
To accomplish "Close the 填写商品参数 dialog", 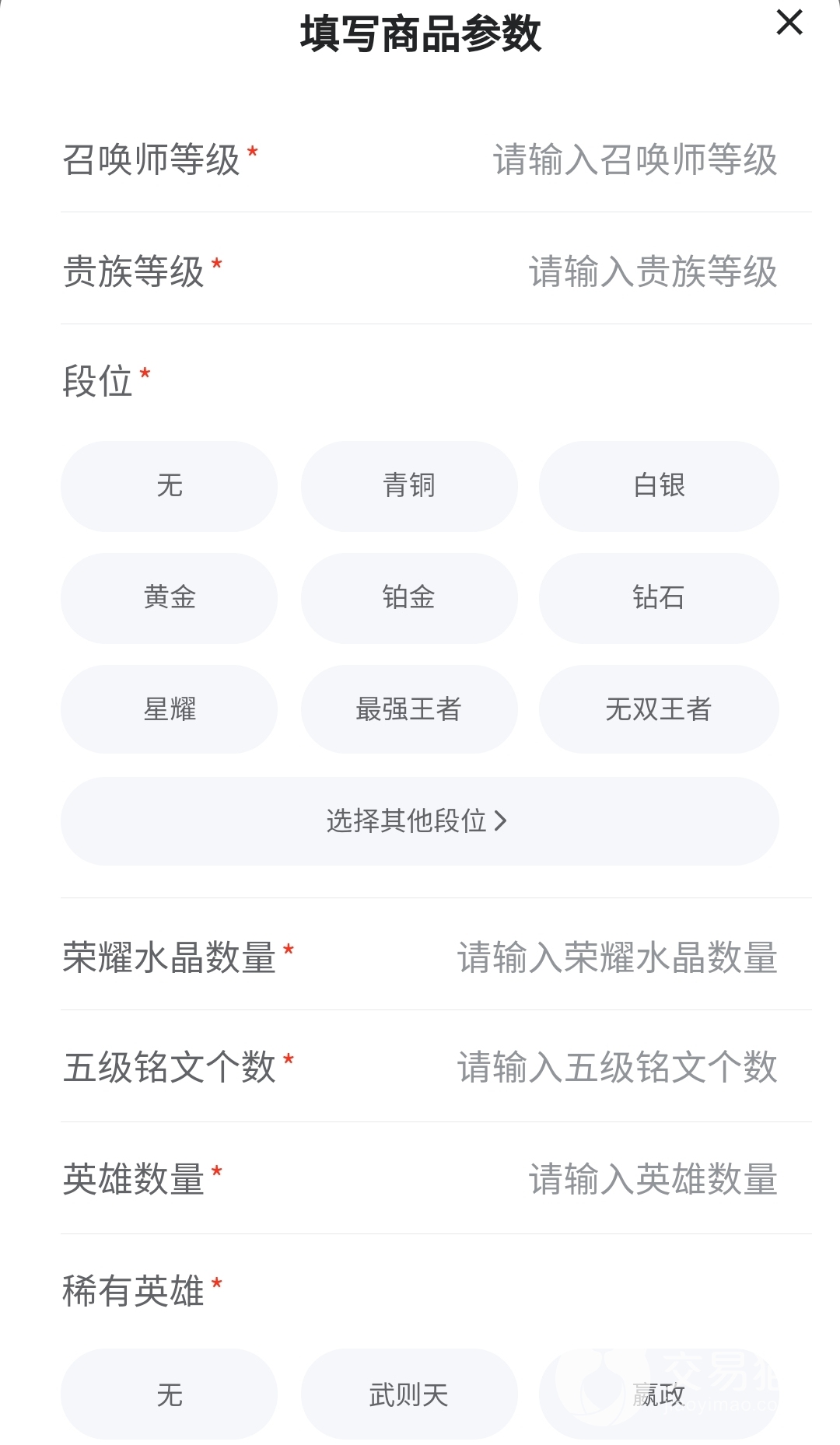I will 789,23.
